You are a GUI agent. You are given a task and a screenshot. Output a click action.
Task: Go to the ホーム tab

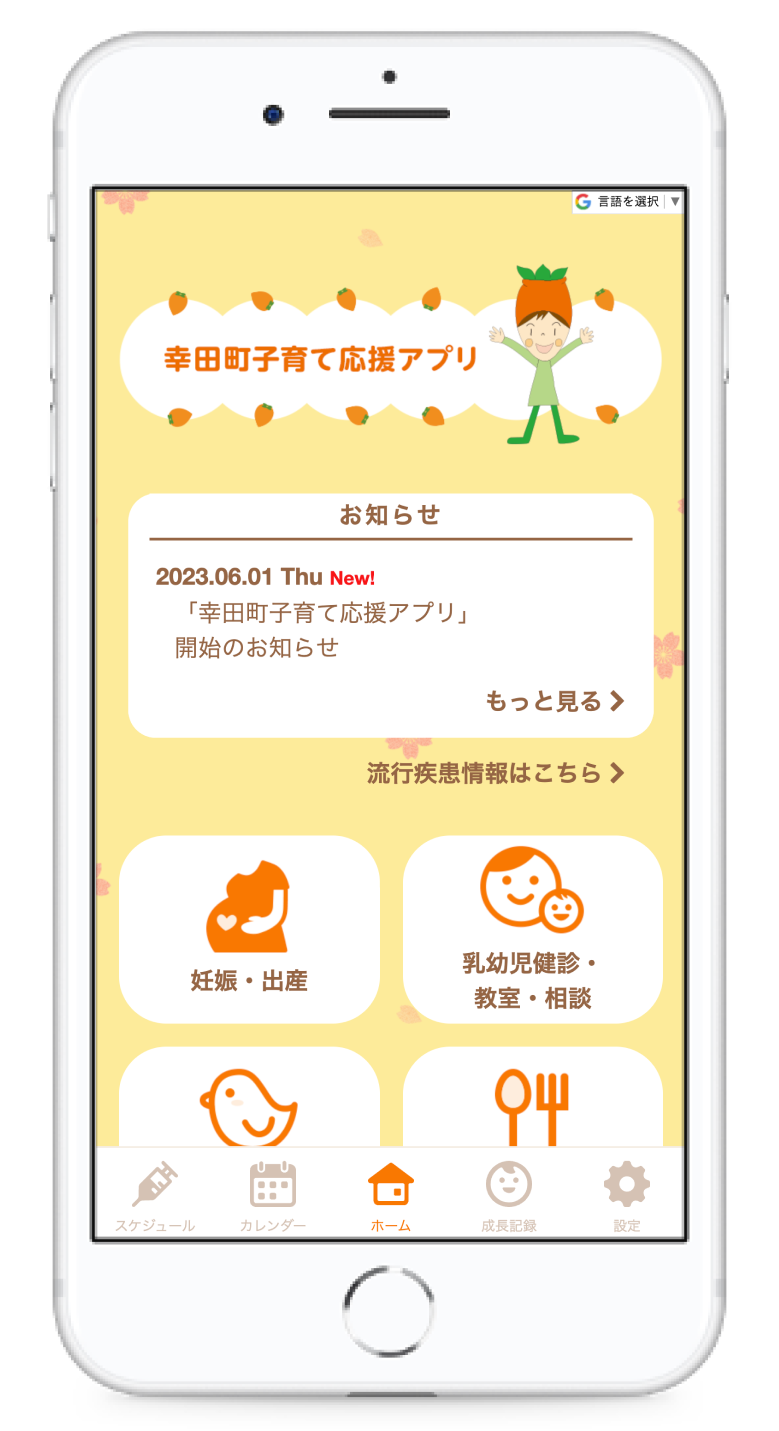pos(390,1195)
